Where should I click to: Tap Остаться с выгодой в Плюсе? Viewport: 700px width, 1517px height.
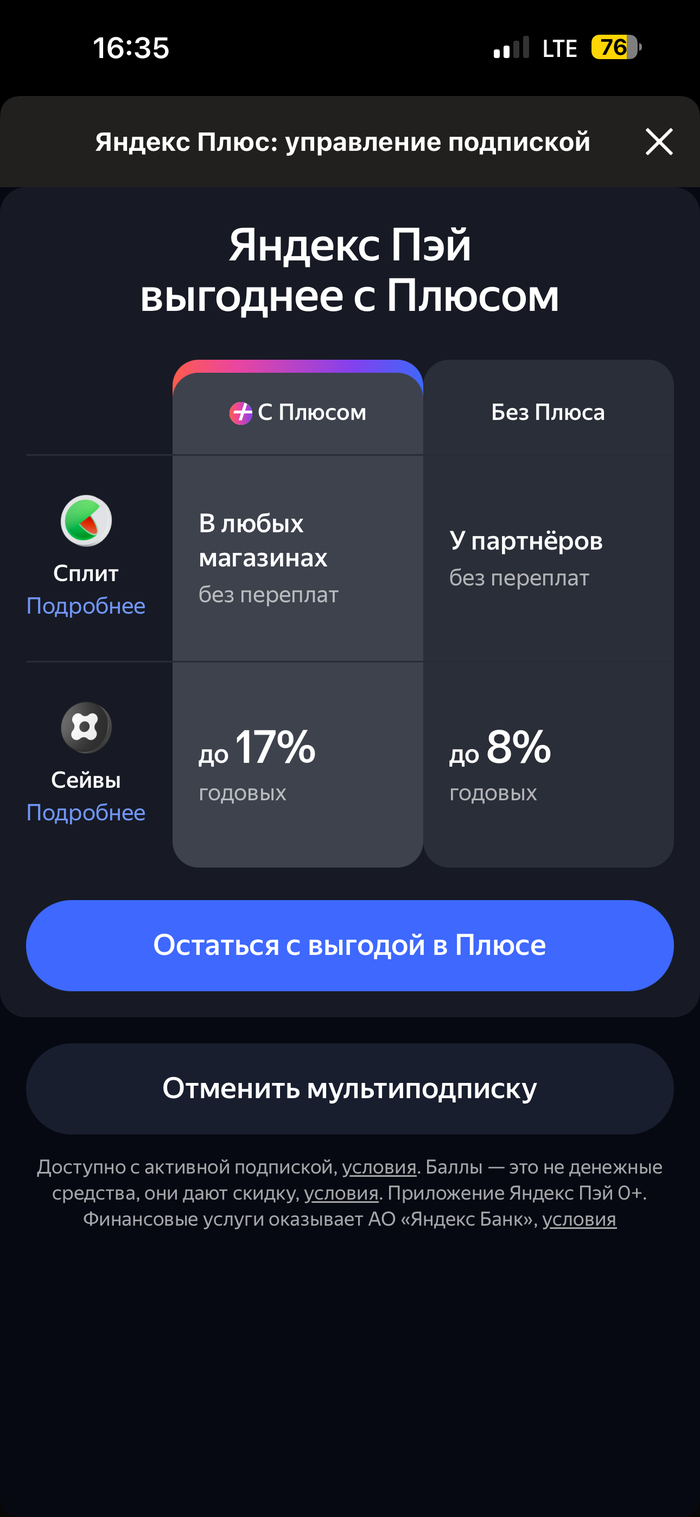350,945
